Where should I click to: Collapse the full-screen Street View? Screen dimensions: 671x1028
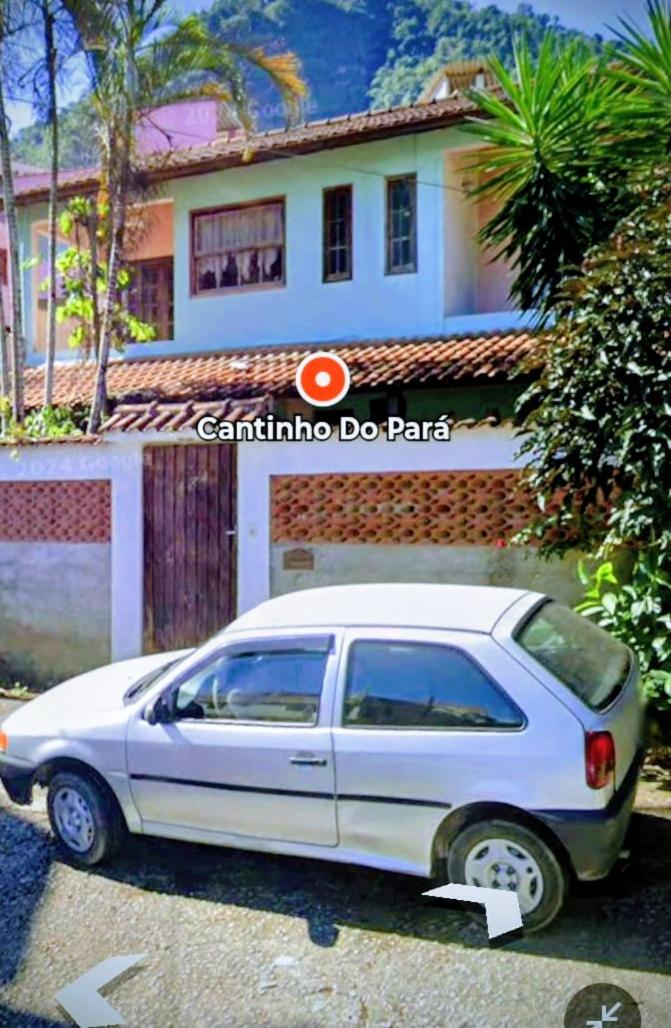tap(602, 1010)
